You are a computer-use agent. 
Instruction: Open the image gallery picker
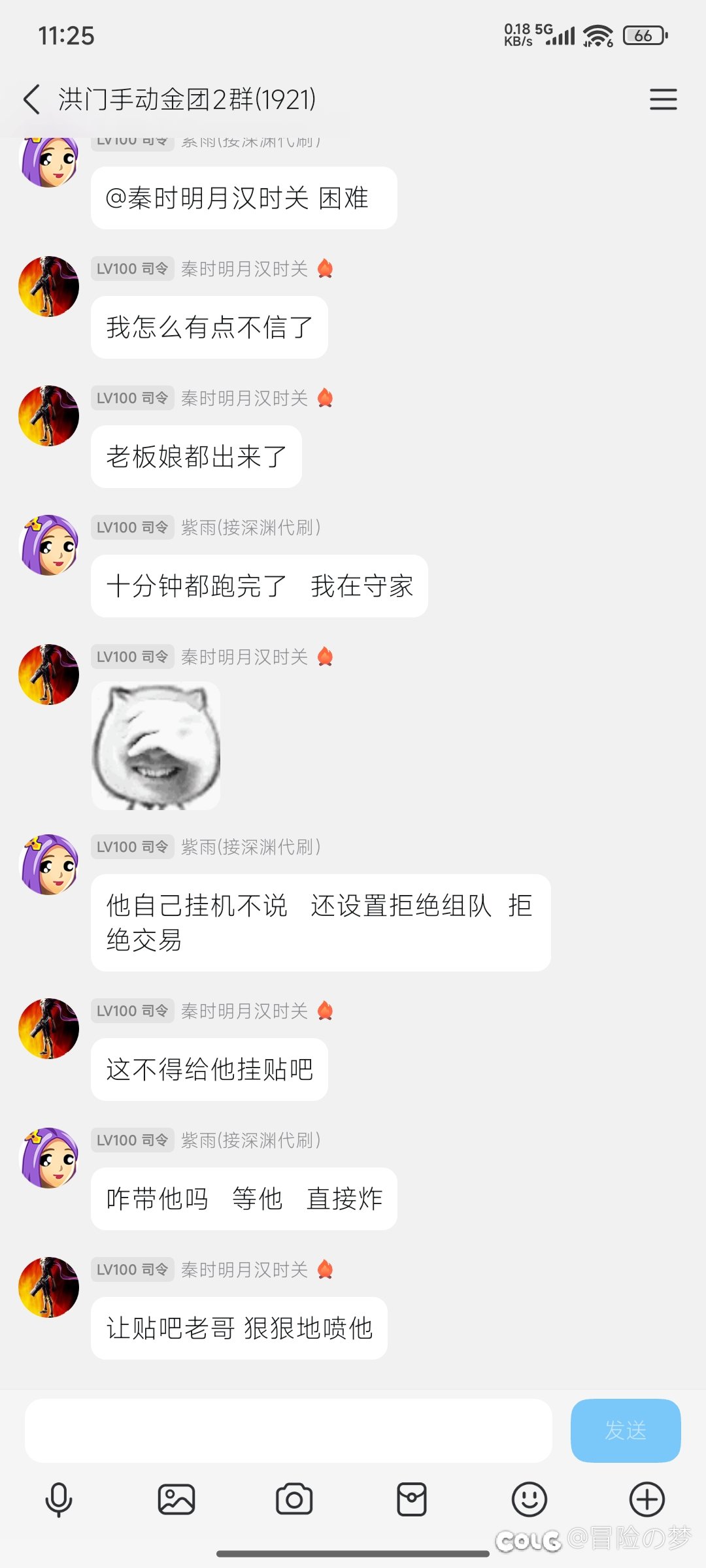pyautogui.click(x=176, y=1499)
